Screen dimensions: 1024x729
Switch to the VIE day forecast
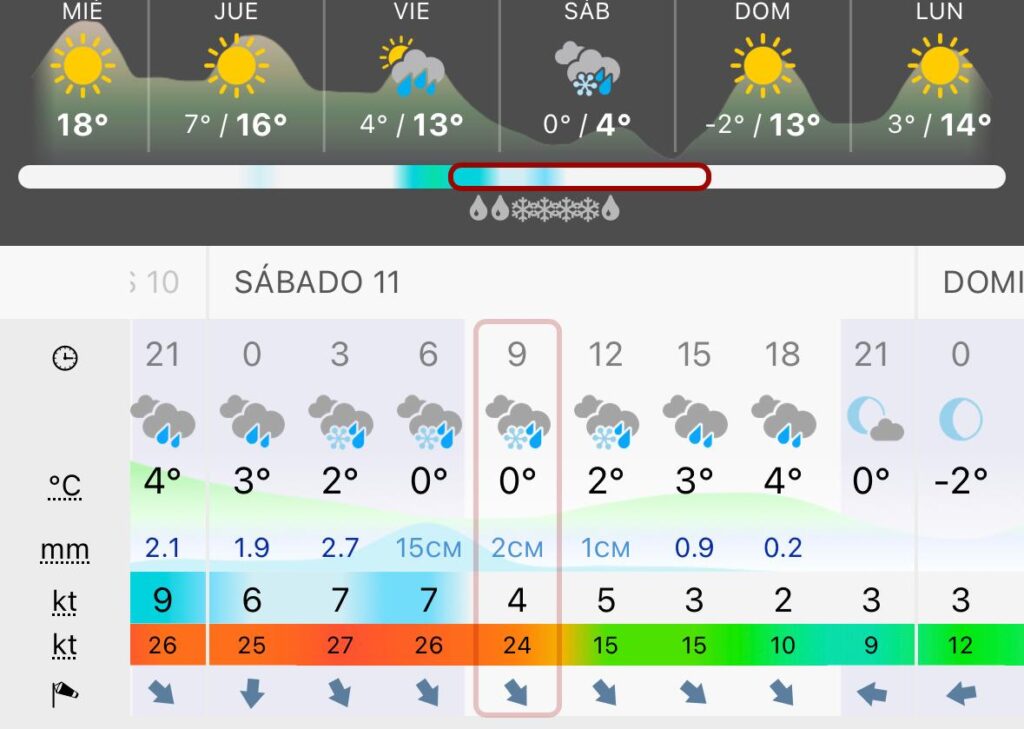click(x=412, y=75)
